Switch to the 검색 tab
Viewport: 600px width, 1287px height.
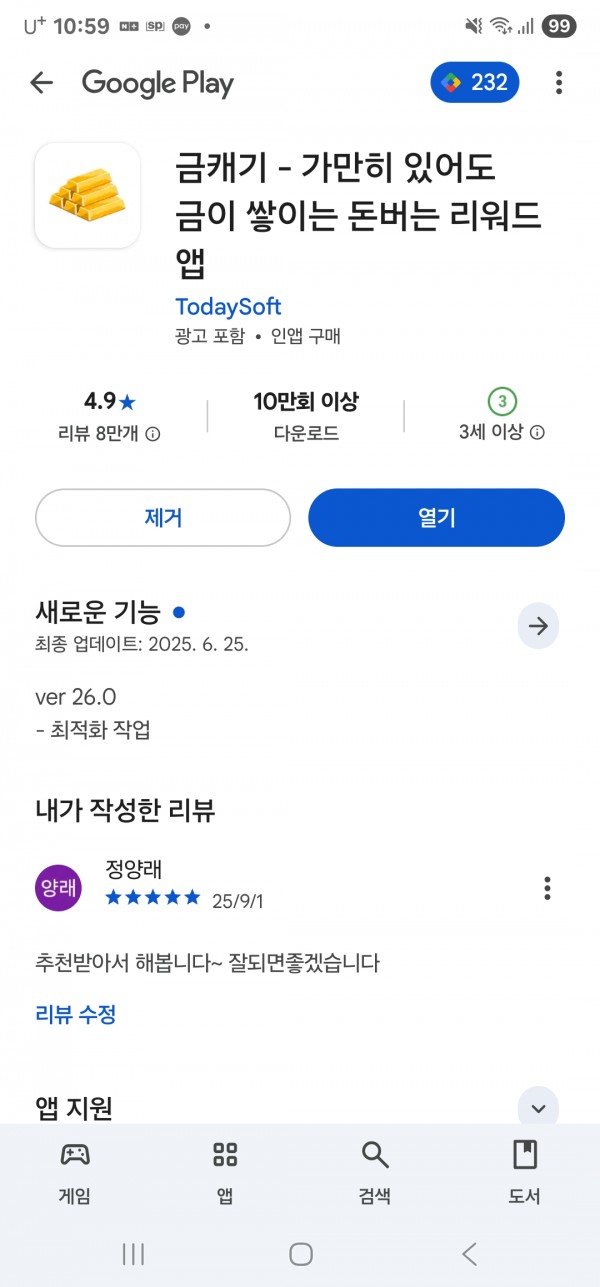click(x=375, y=1172)
